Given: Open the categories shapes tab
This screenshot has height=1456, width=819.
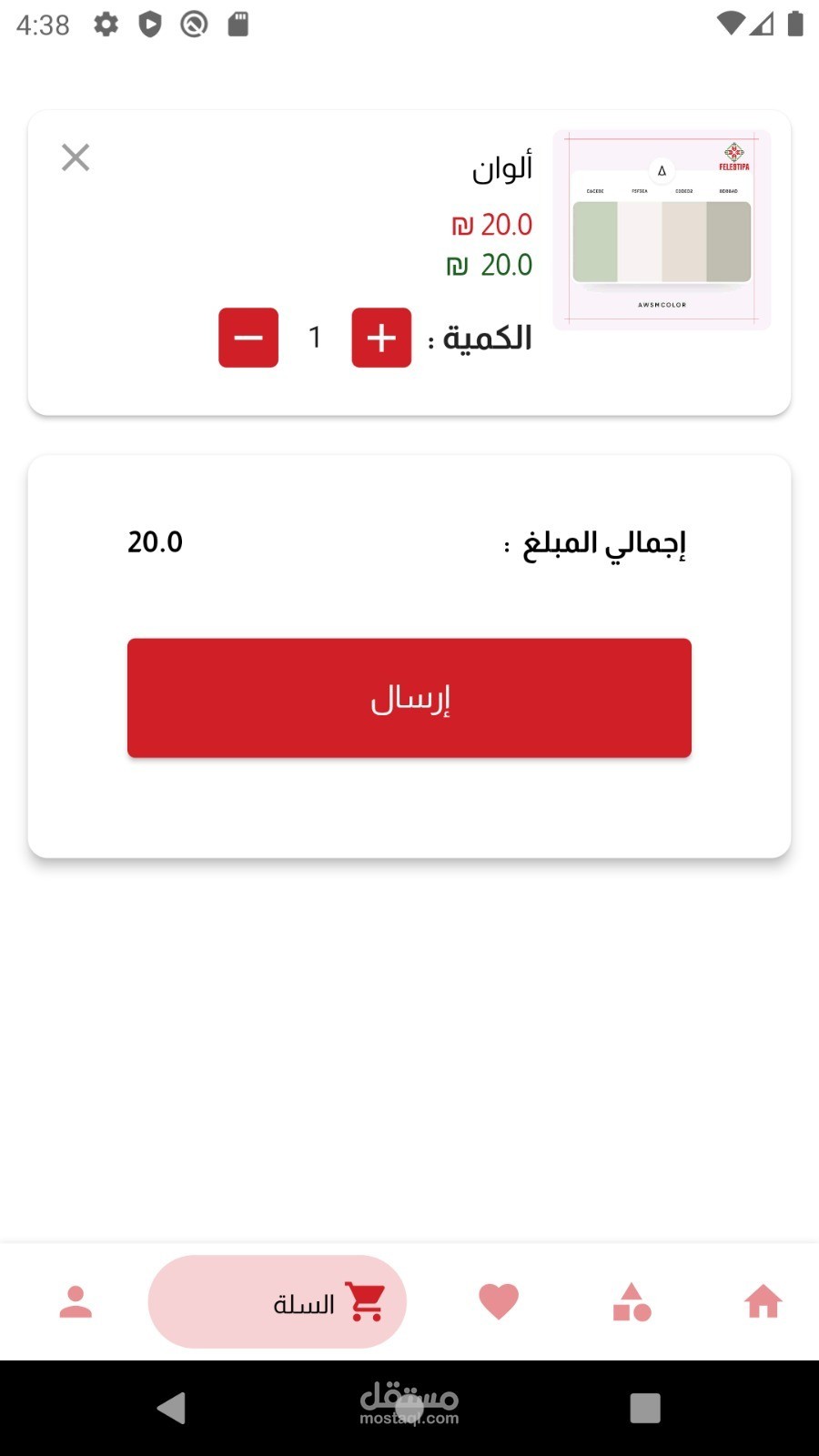Looking at the screenshot, I should click(632, 1302).
